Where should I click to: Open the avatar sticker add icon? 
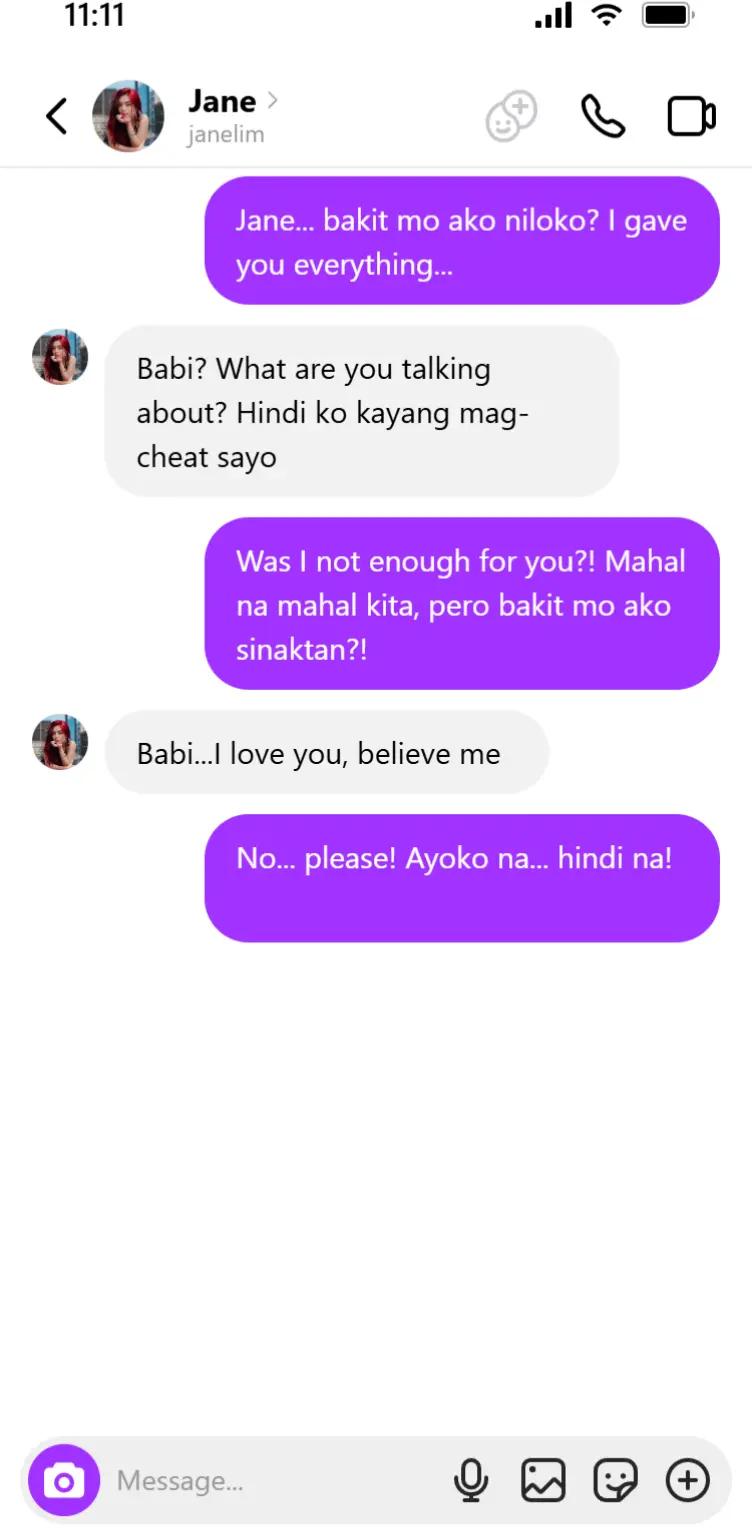(x=511, y=117)
